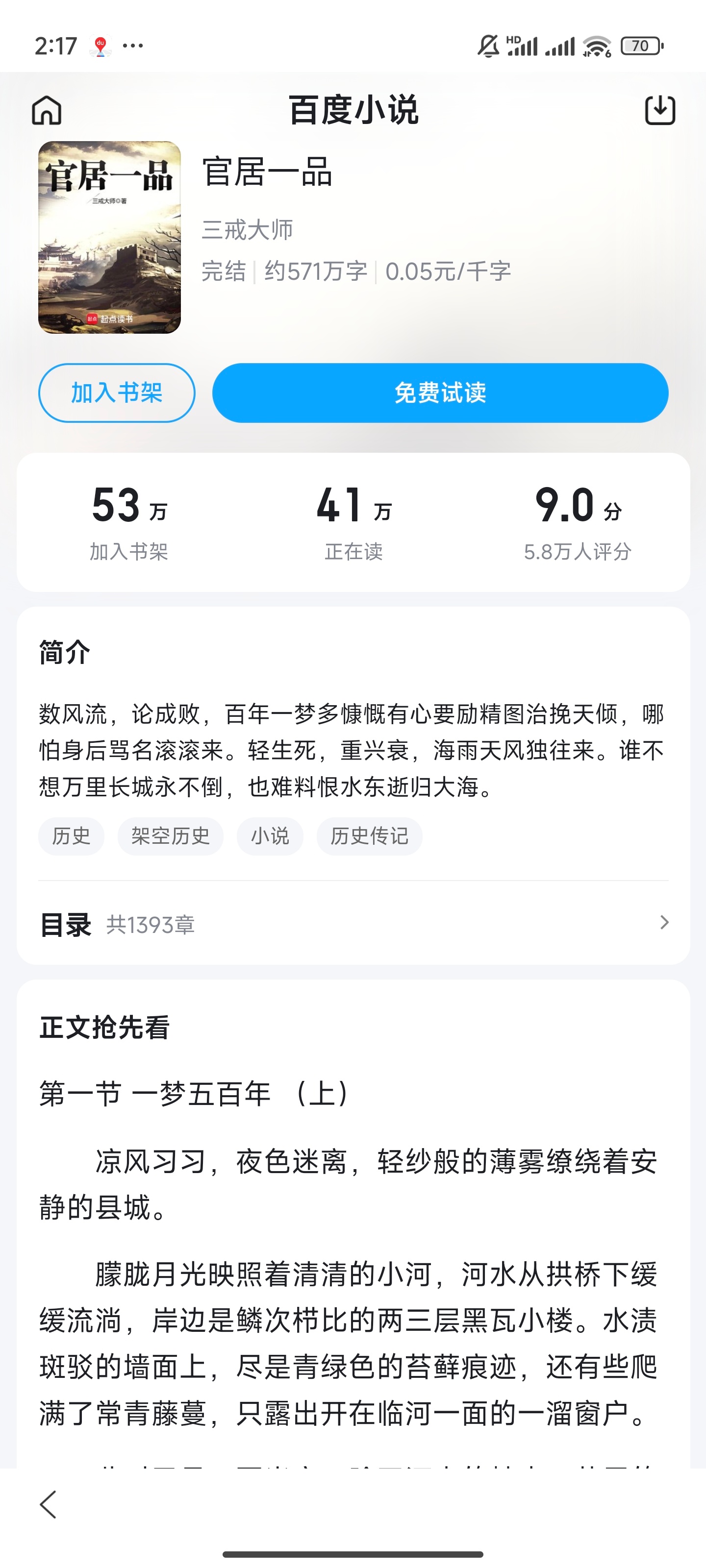The image size is (706, 1568).
Task: Tap the 官居一品 book cover
Action: 110,237
